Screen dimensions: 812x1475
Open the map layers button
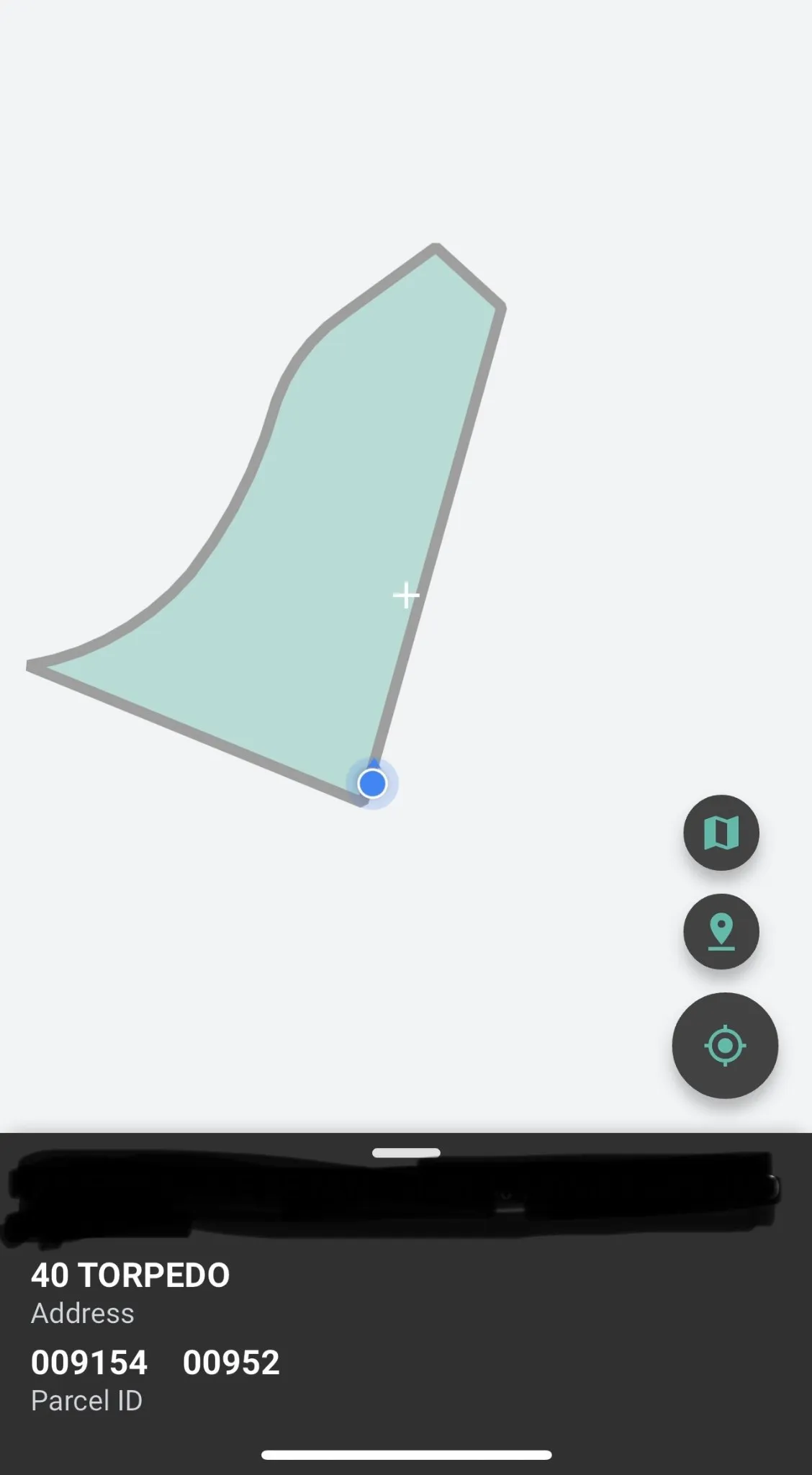721,833
